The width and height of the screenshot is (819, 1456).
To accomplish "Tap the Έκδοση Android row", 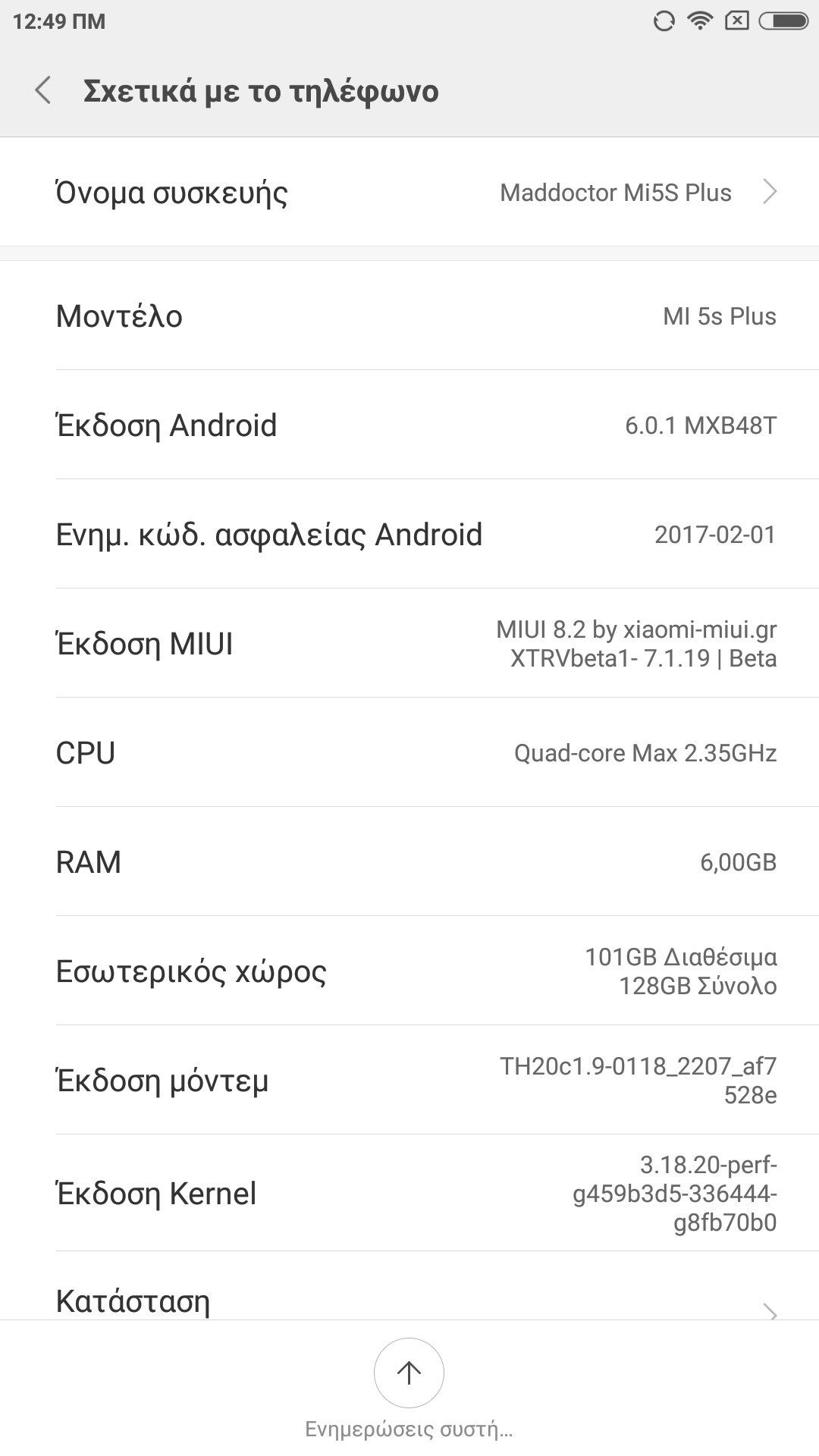I will 409,425.
